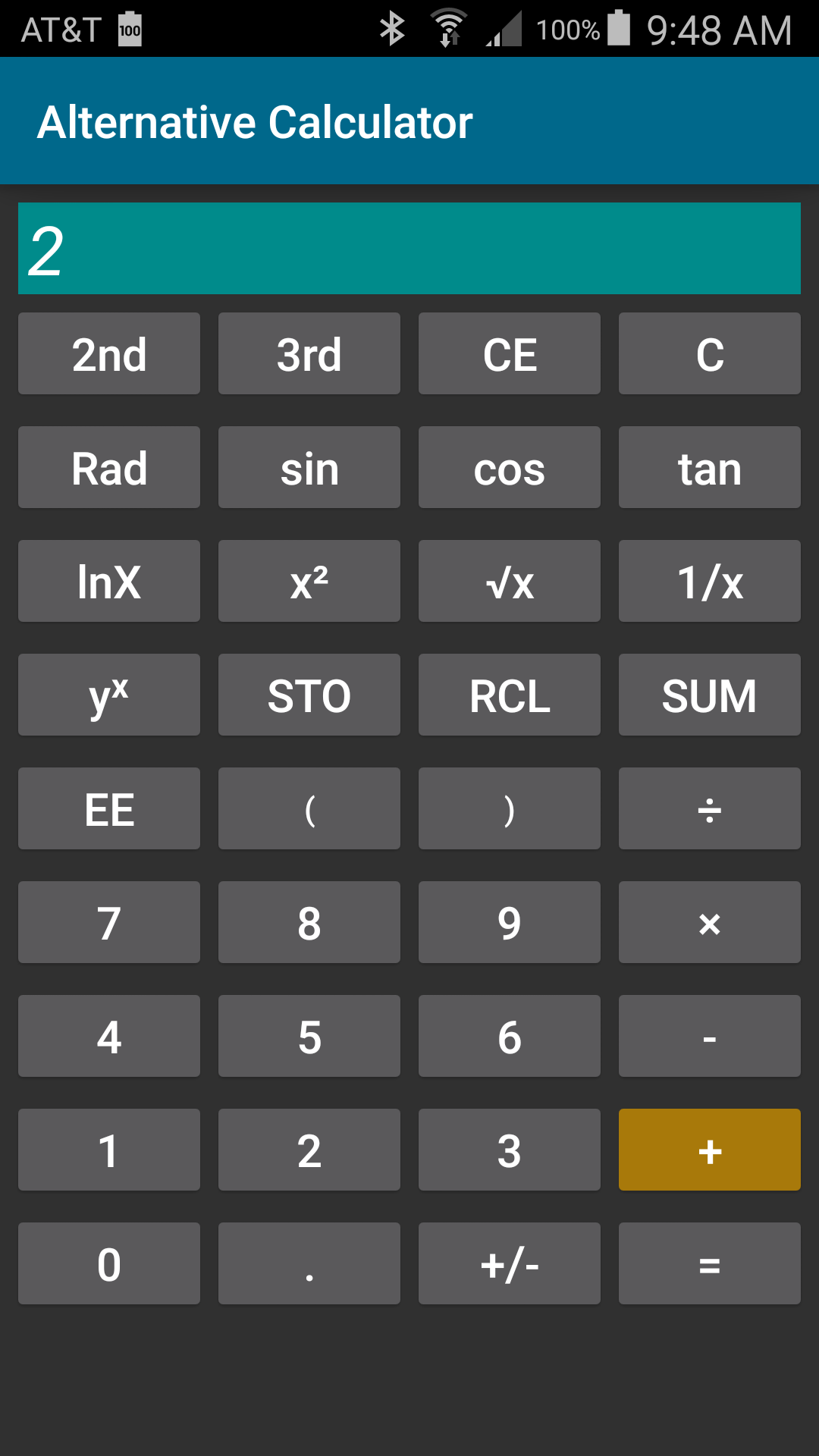Enter the digit 7

tap(109, 922)
